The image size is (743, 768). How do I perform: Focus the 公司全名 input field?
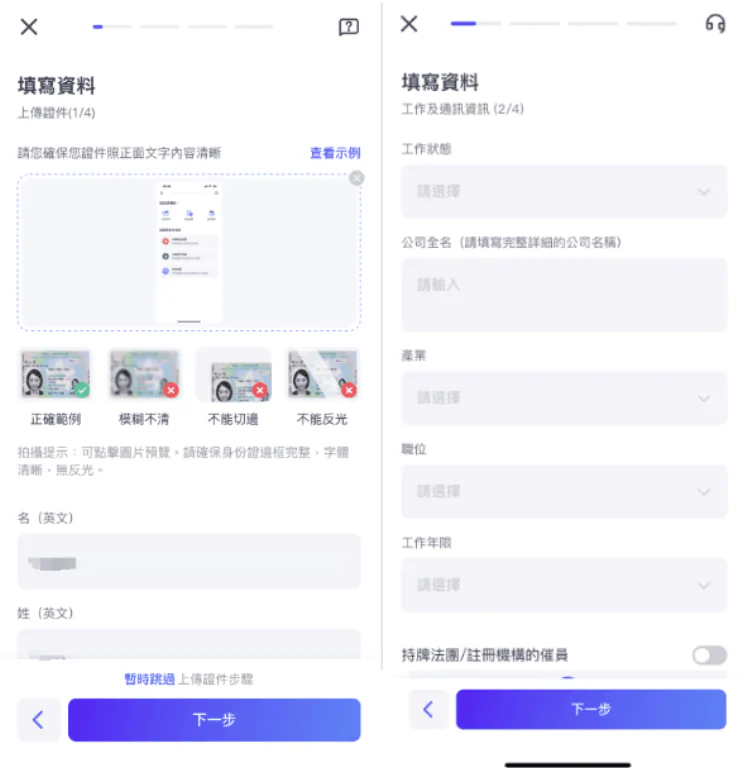564,294
